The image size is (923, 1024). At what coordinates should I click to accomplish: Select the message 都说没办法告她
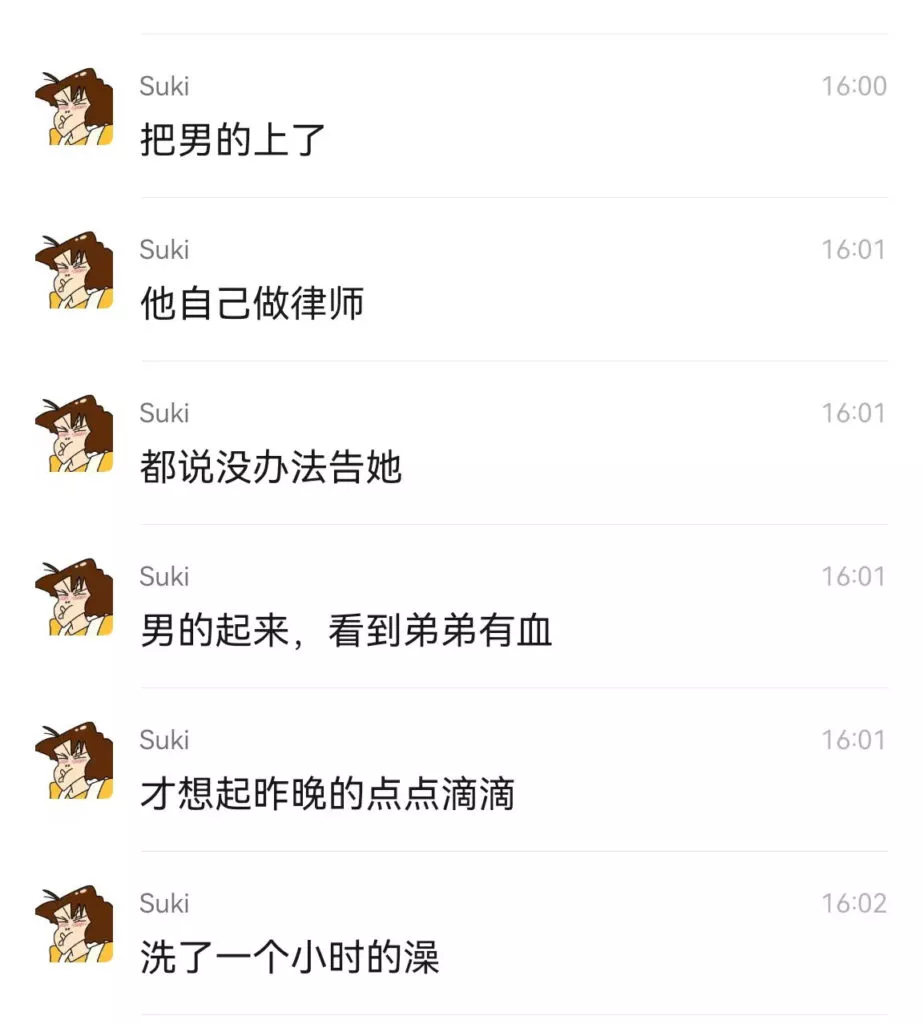[x=271, y=468]
